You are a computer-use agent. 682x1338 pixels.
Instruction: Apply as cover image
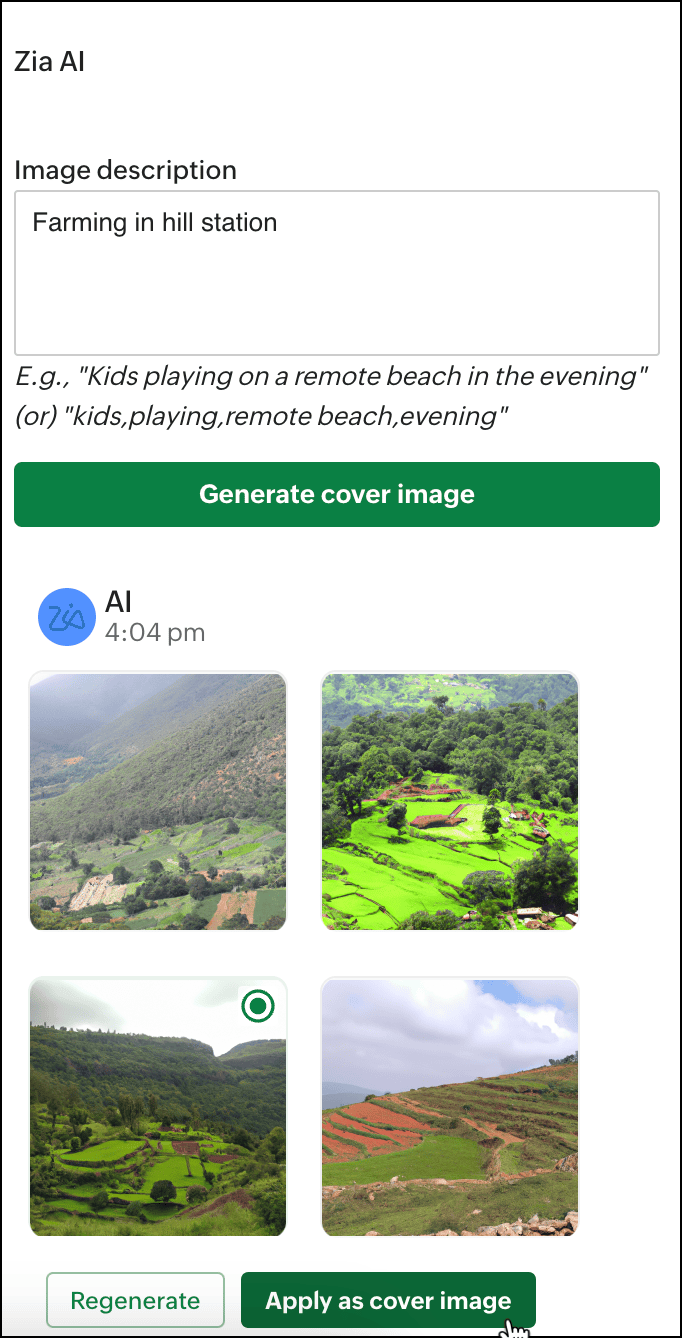pyautogui.click(x=388, y=1300)
